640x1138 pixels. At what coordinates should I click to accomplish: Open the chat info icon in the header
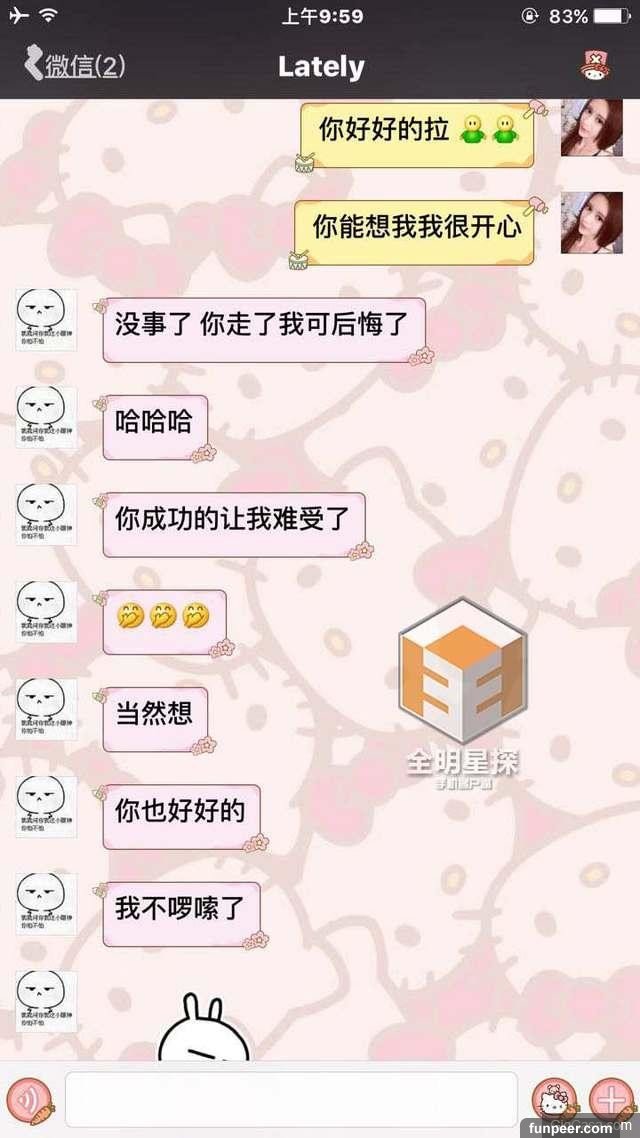596,67
